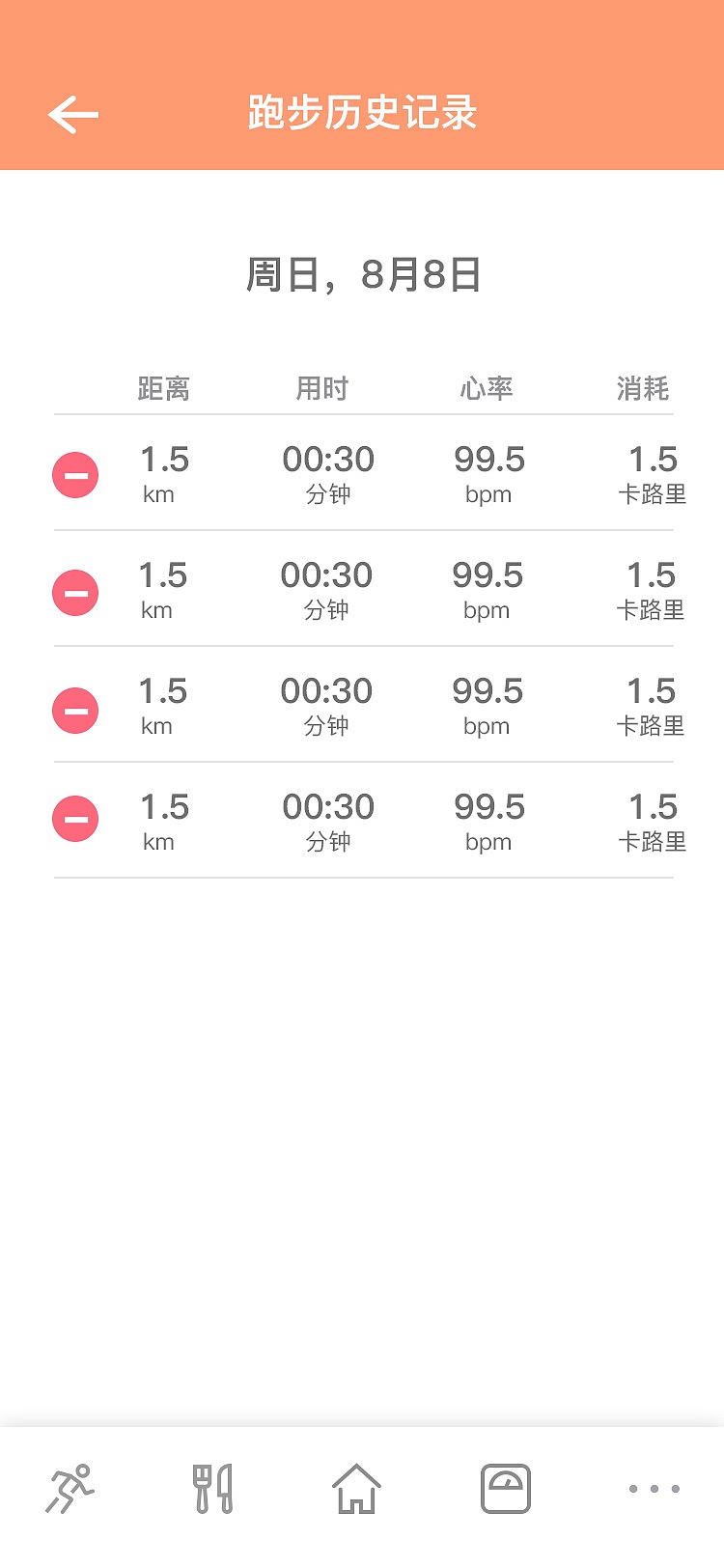Tap the 99.5 bpm value in the second row

487,589
